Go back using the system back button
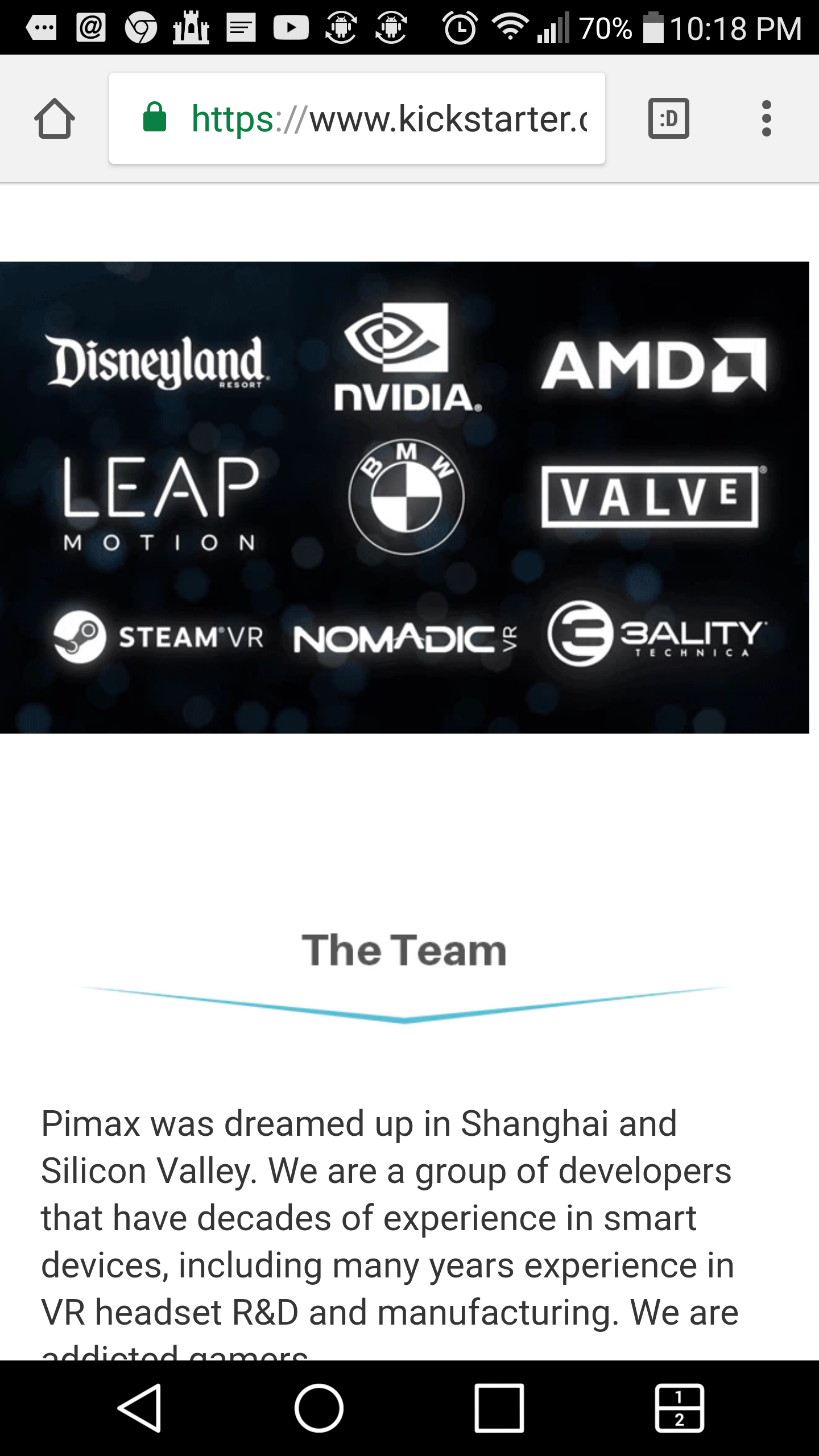This screenshot has width=819, height=1456. (x=140, y=1408)
